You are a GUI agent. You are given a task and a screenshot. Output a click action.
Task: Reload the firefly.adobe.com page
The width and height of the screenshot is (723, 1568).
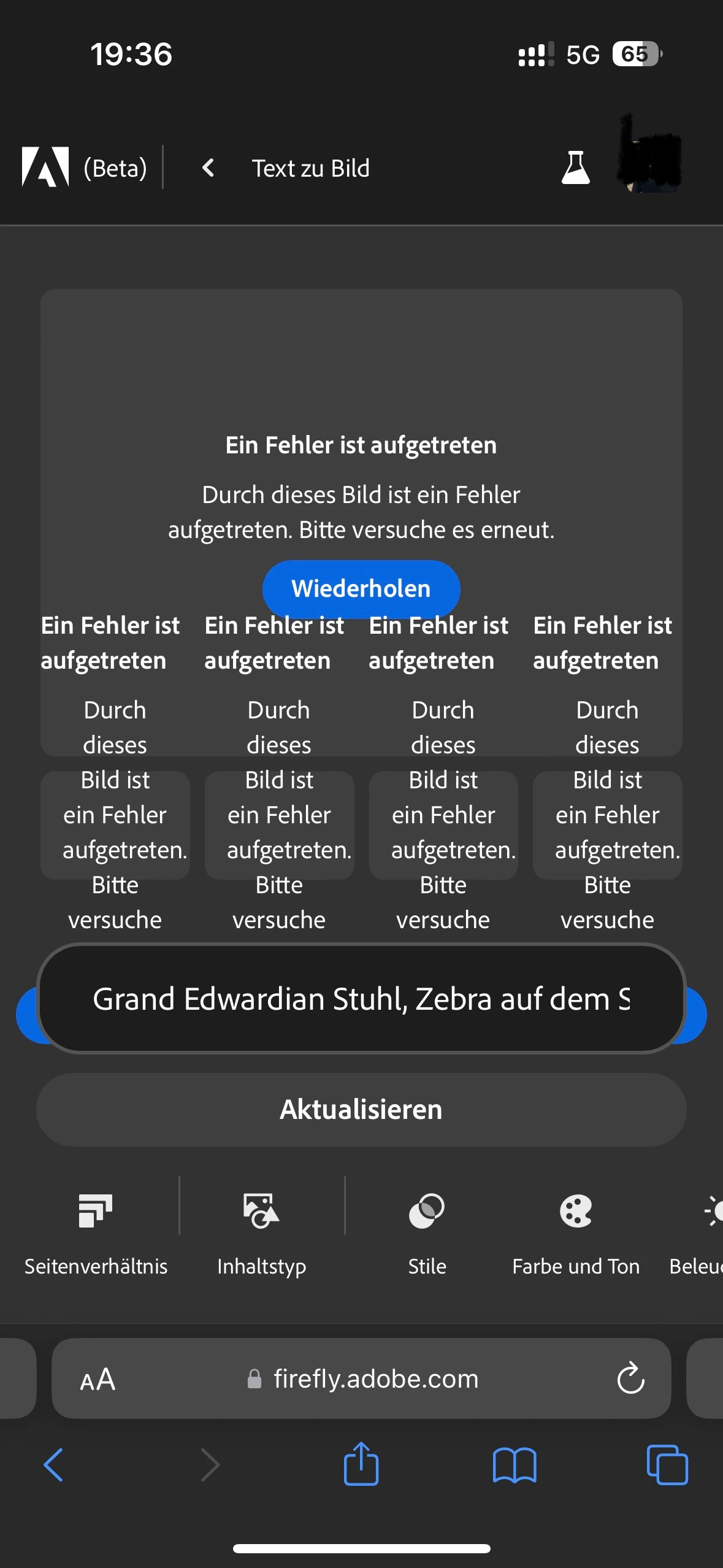pyautogui.click(x=630, y=1378)
